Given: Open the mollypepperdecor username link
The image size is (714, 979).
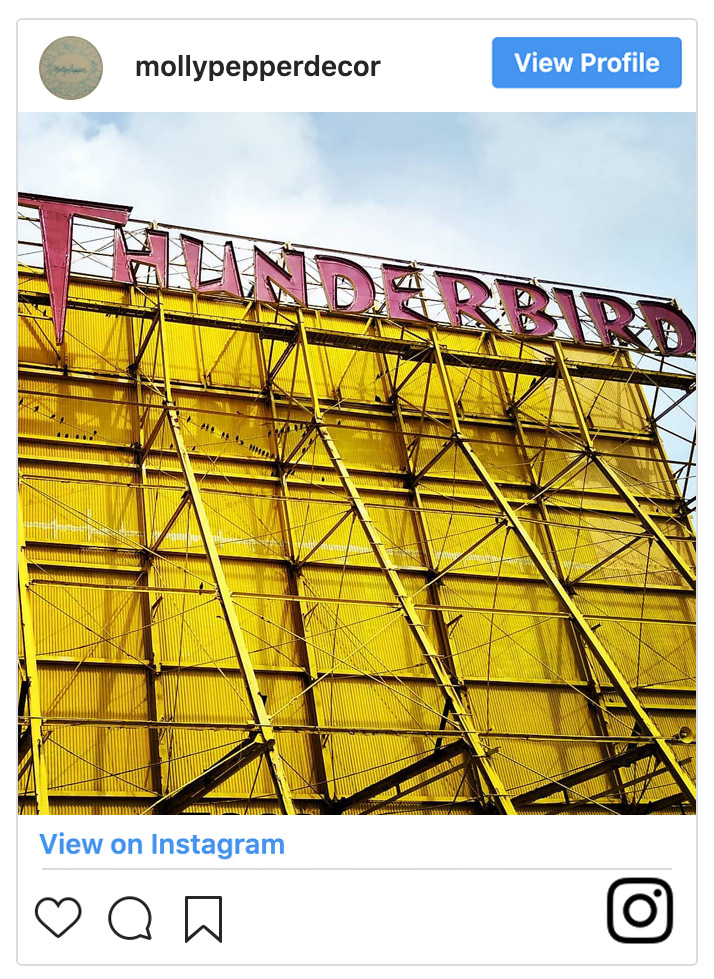Looking at the screenshot, I should tap(257, 67).
